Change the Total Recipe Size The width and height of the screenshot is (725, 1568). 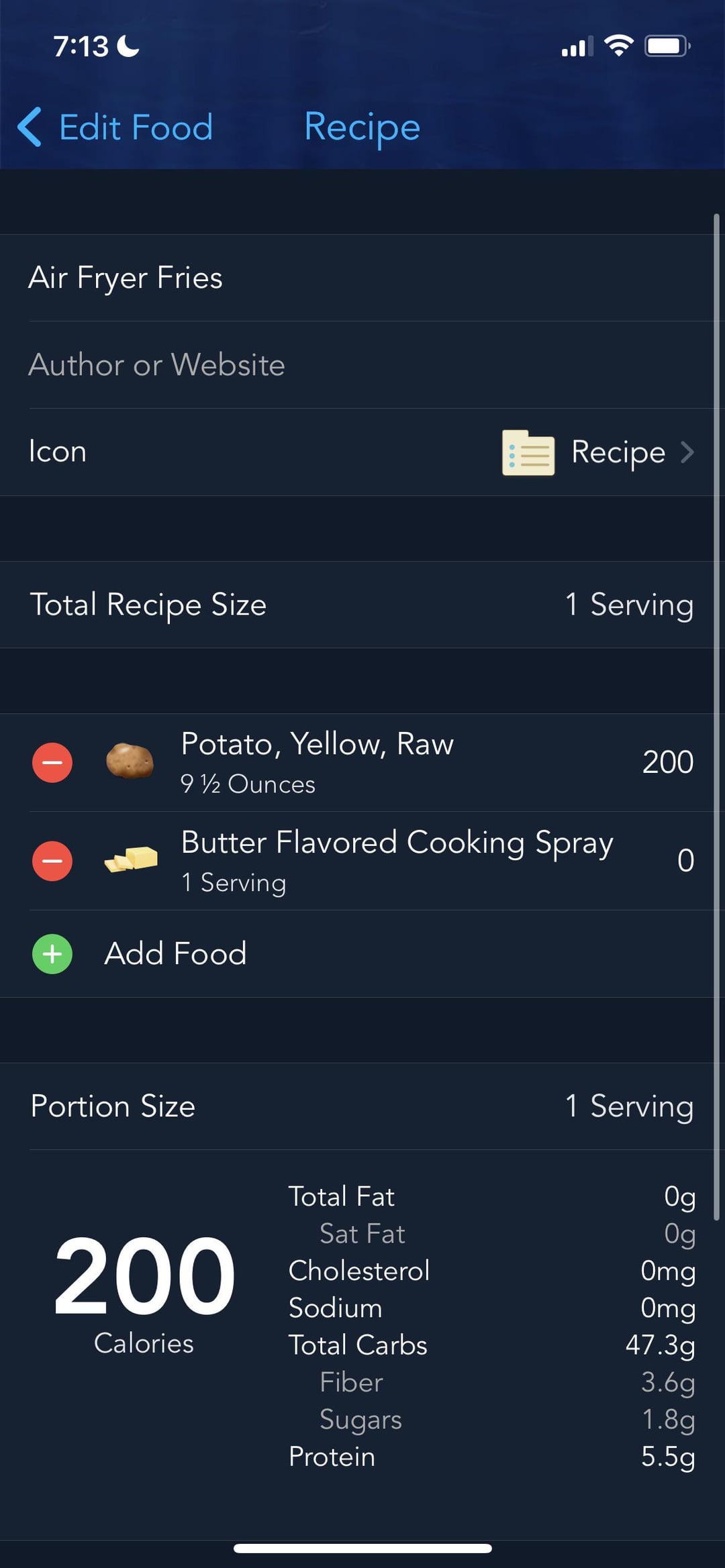tap(362, 605)
